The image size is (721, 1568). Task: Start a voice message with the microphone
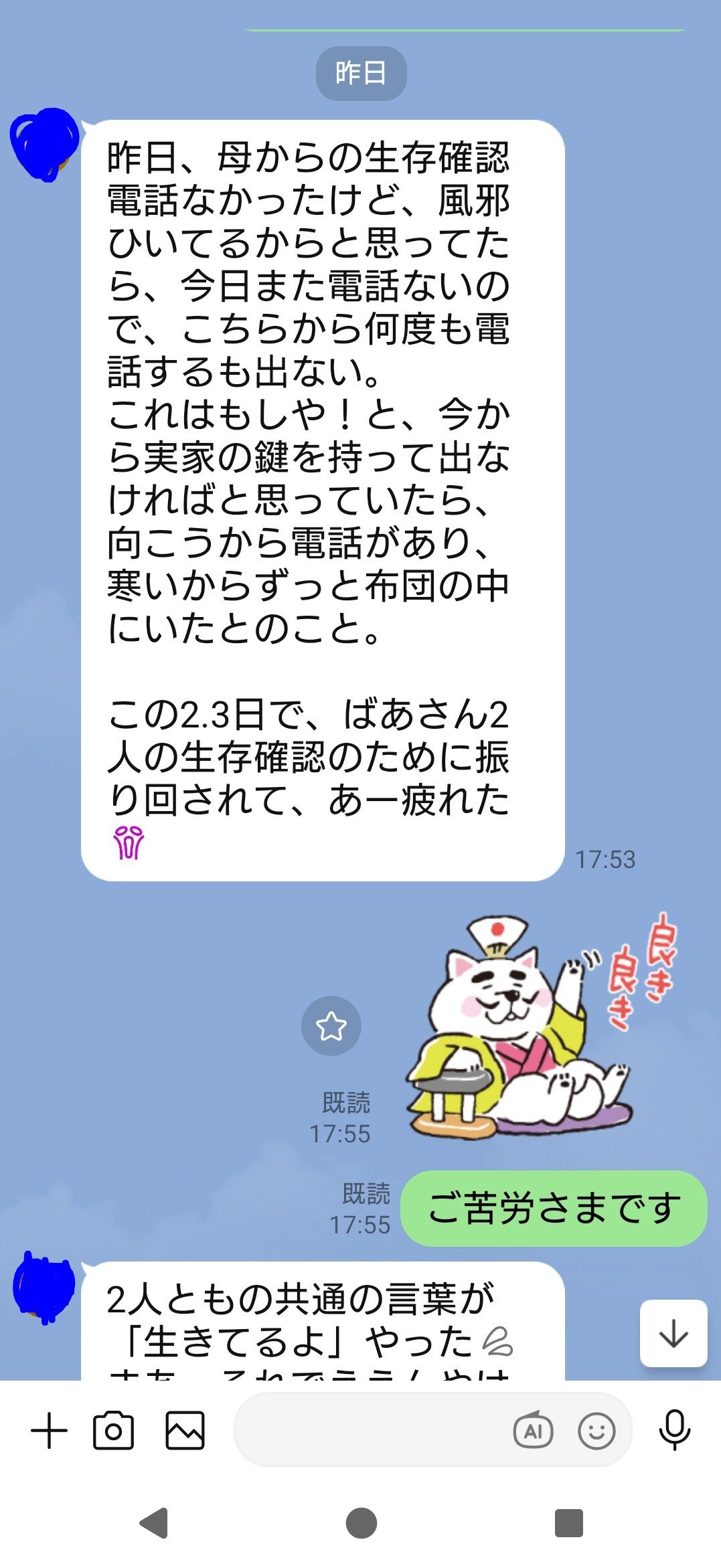(674, 1430)
